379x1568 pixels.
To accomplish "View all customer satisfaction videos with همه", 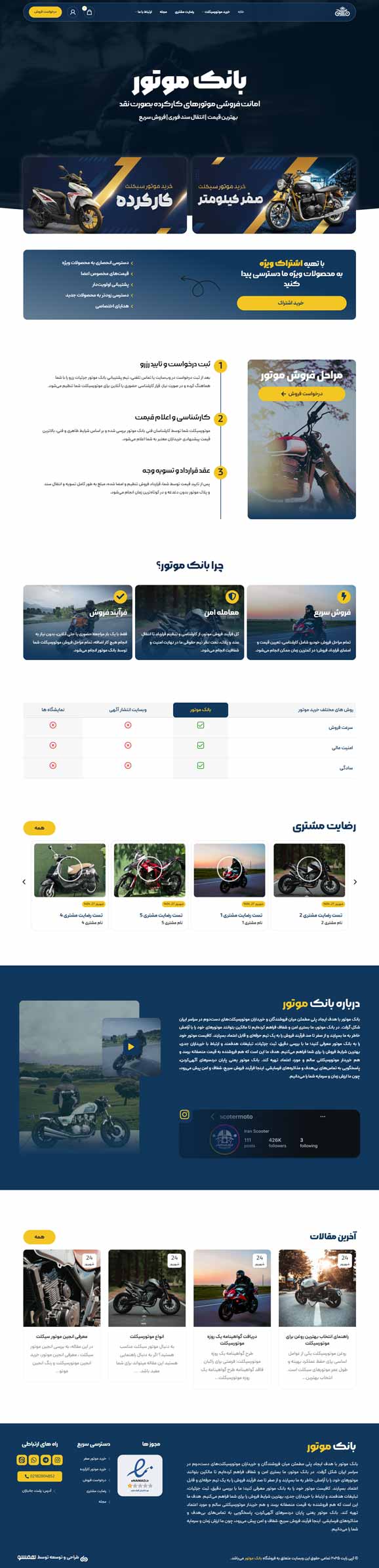I will [39, 828].
